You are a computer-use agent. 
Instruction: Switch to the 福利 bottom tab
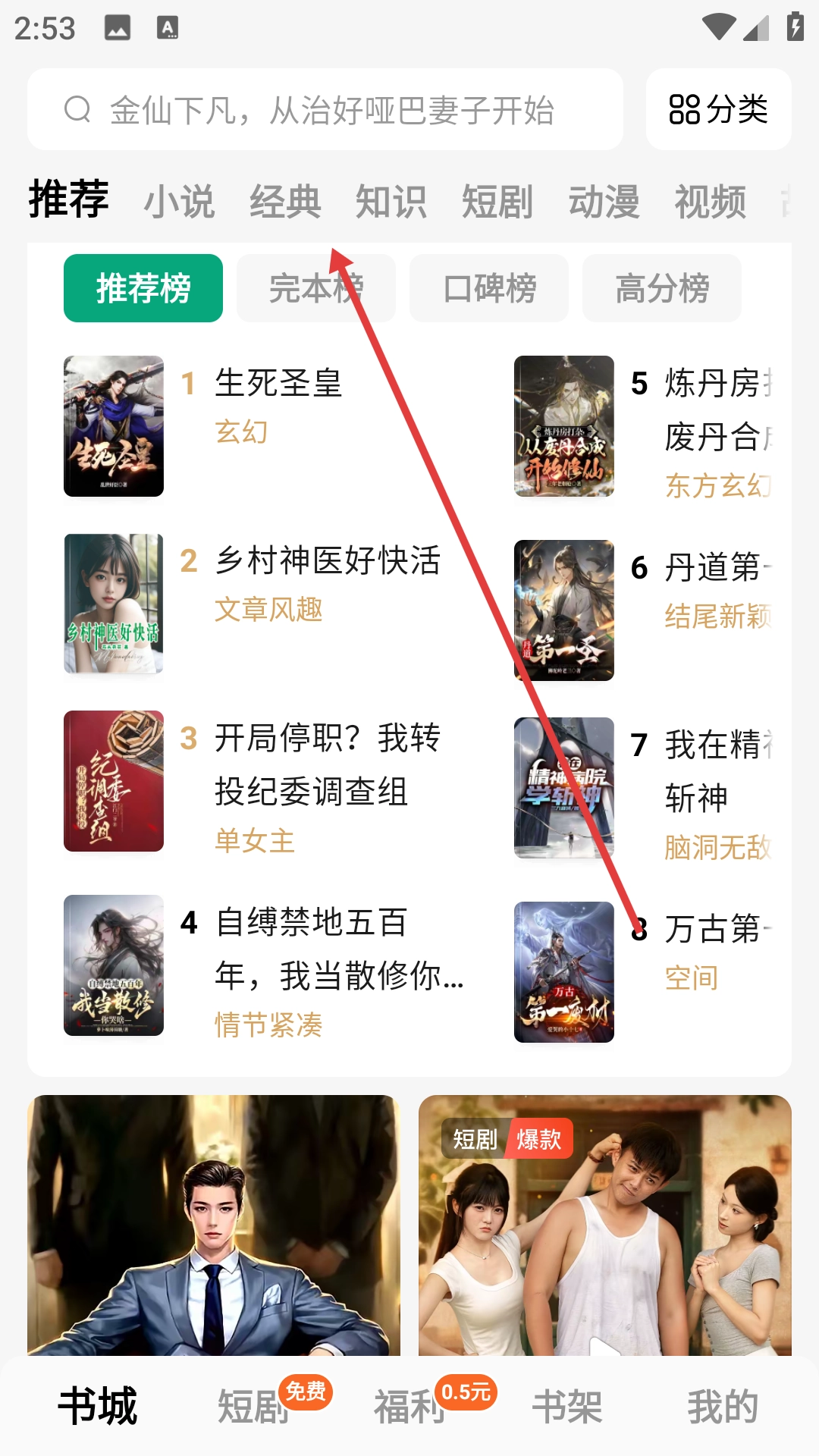[x=410, y=1407]
